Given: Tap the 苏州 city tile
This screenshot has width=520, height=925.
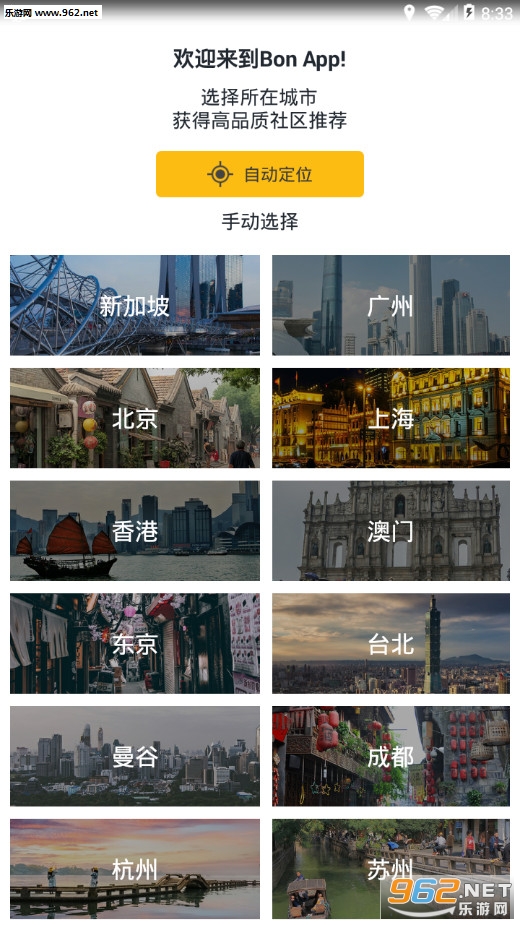Looking at the screenshot, I should (x=391, y=869).
